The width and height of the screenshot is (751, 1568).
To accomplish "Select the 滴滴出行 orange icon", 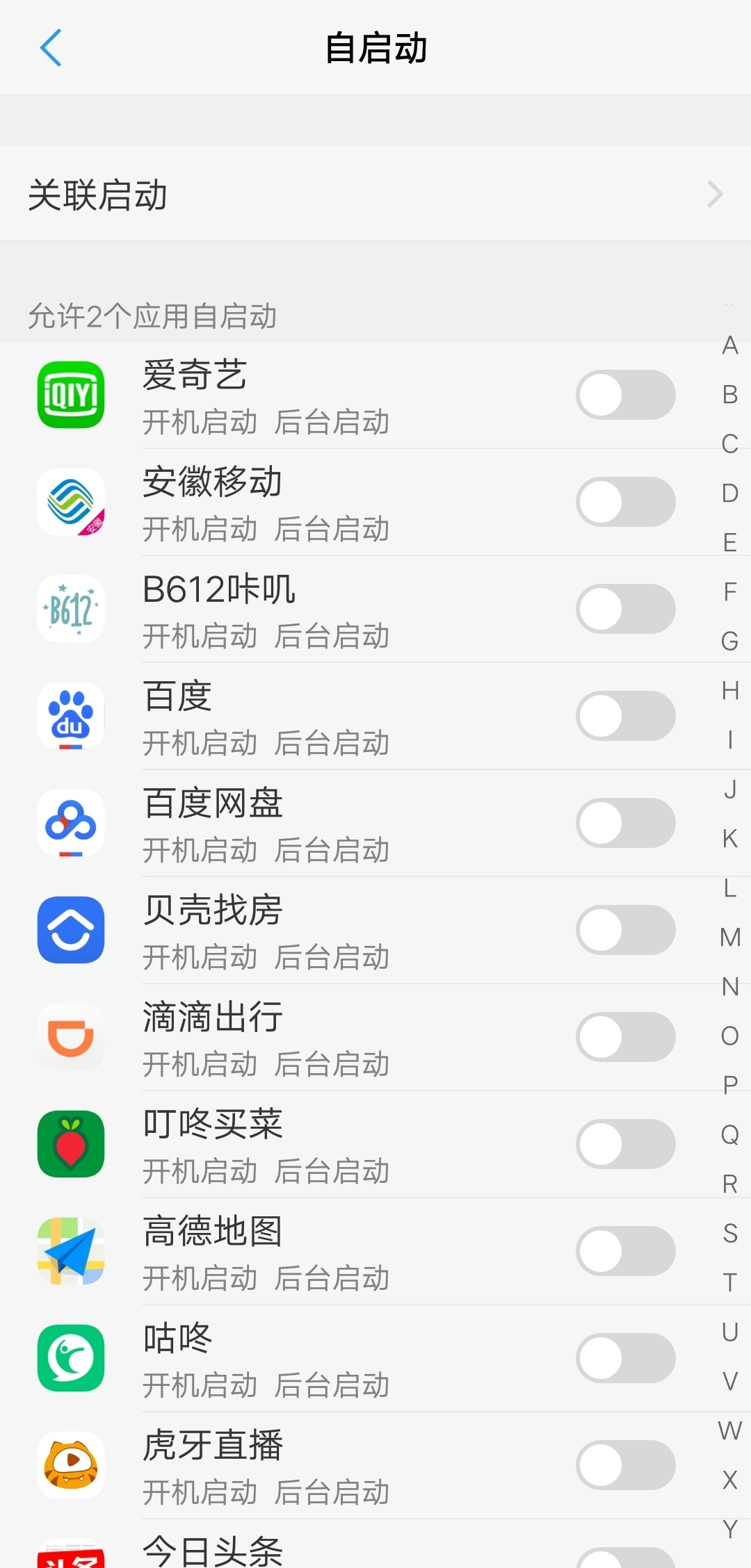I will 70,1038.
